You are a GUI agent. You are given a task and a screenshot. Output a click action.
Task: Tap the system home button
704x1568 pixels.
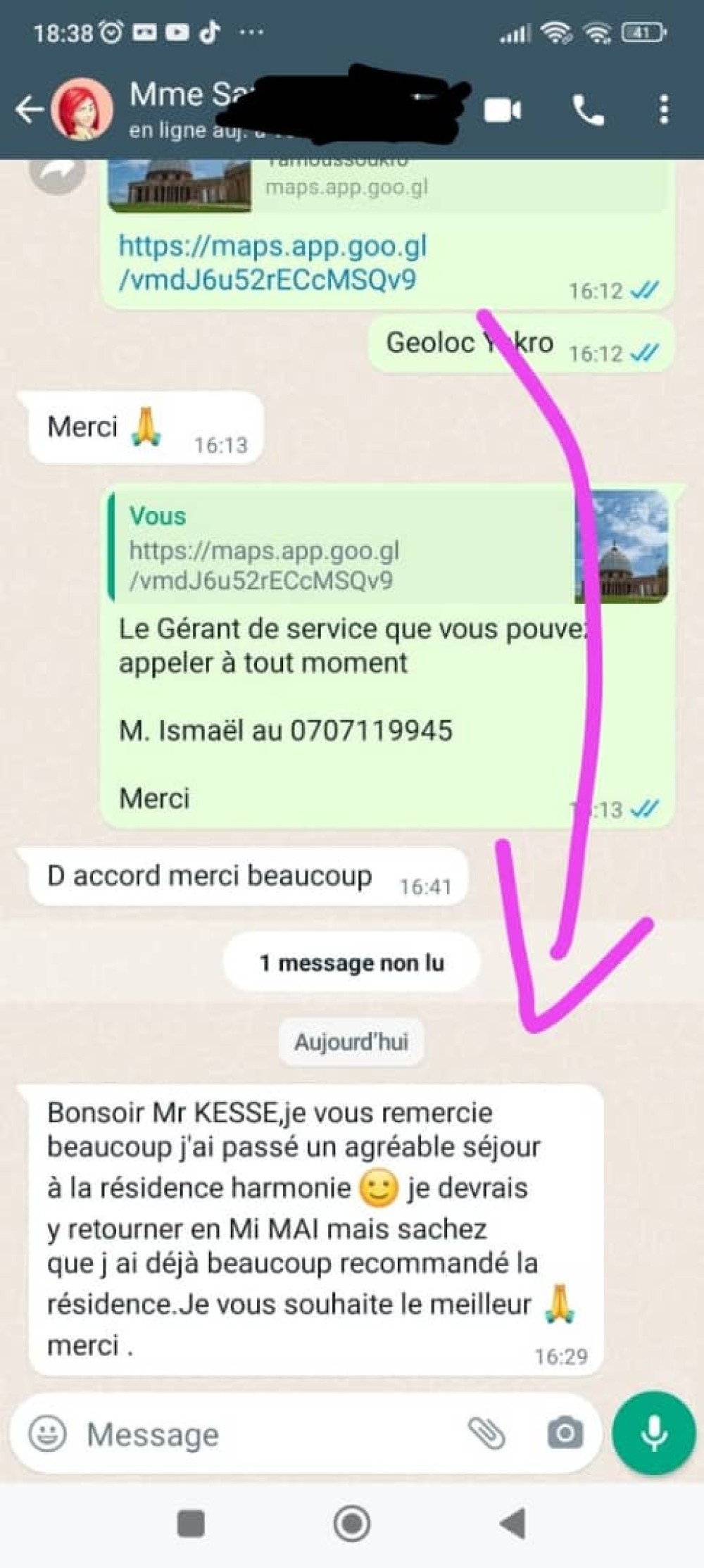[351, 1524]
